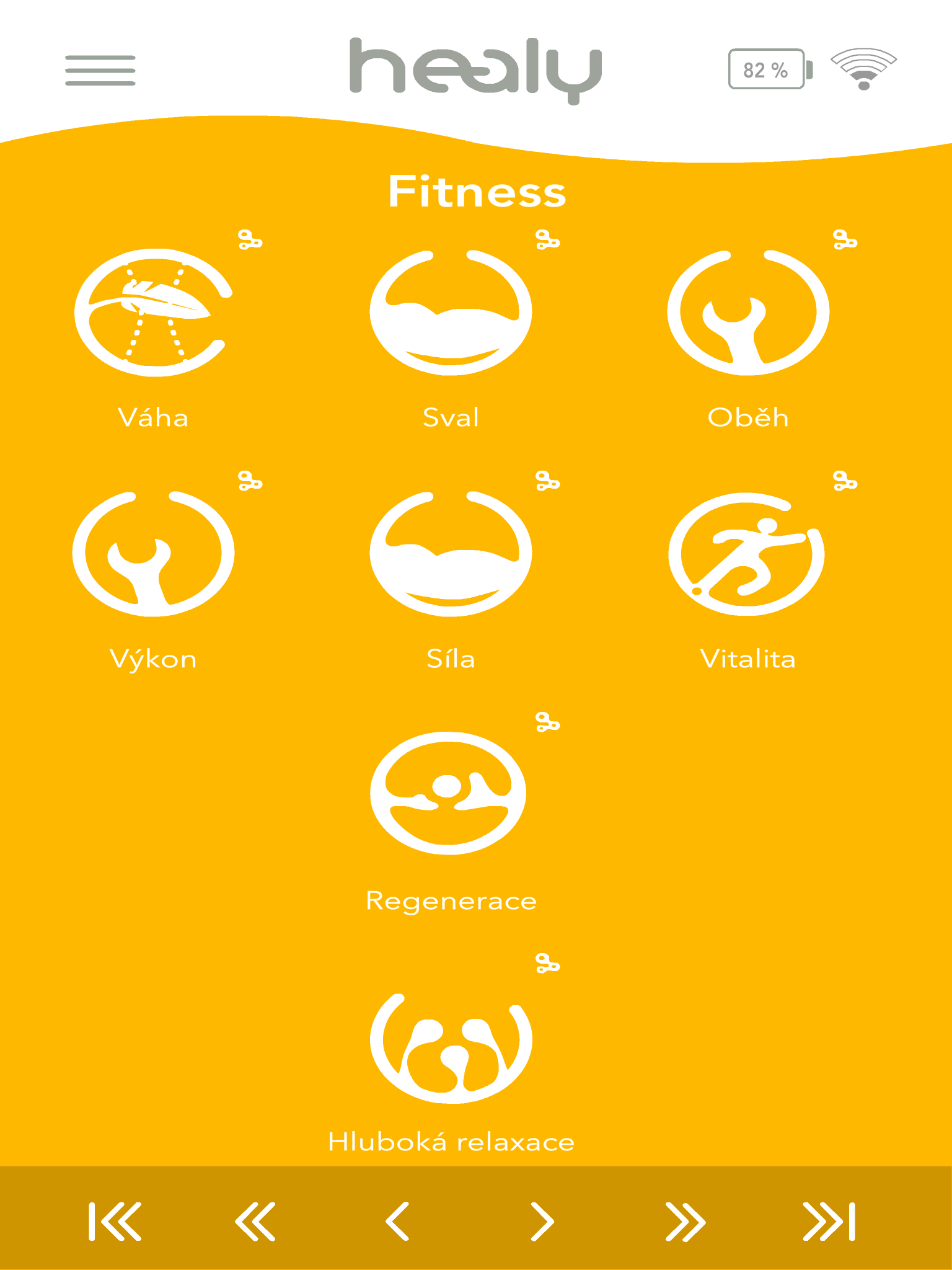
Task: Select the Vitalita program
Action: pos(747,554)
